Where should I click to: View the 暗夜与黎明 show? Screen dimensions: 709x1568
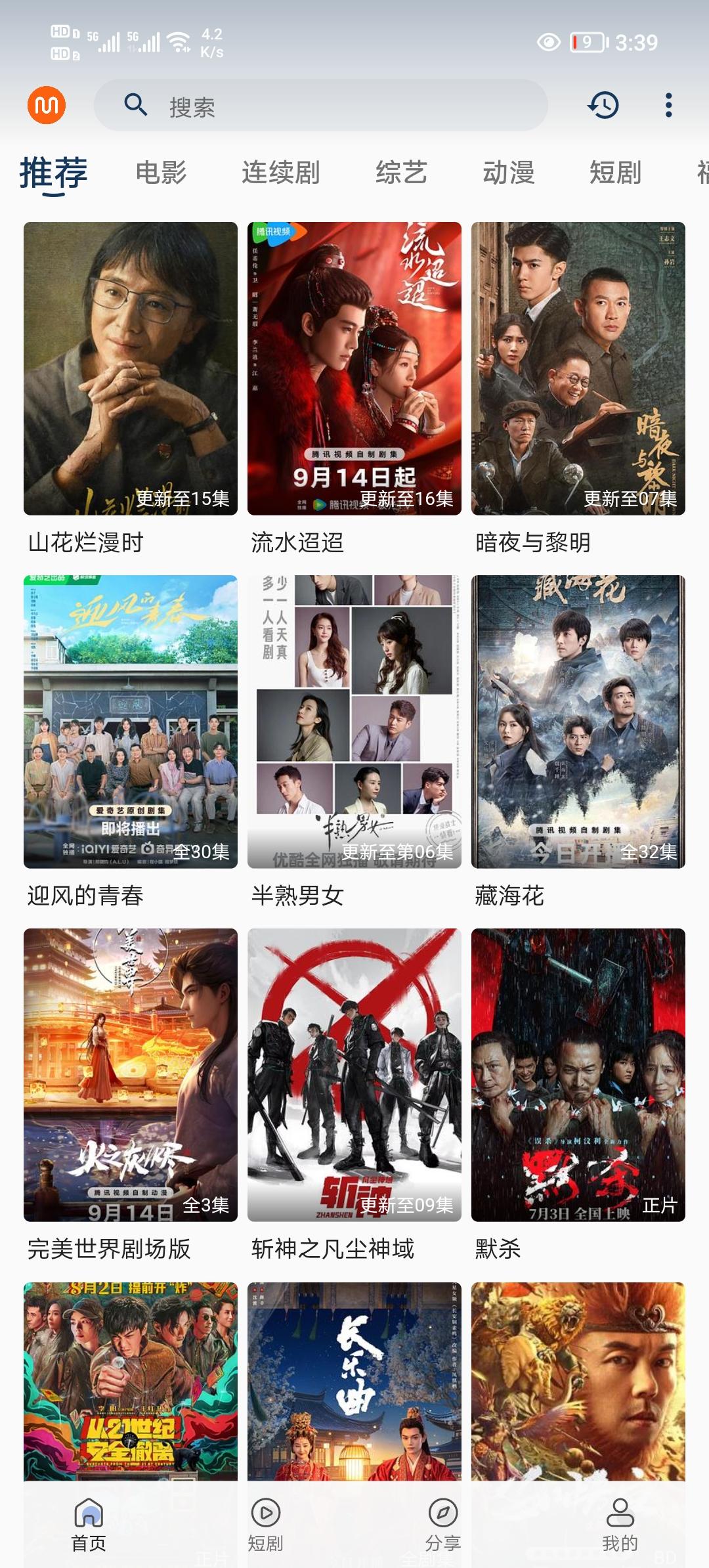click(x=578, y=368)
